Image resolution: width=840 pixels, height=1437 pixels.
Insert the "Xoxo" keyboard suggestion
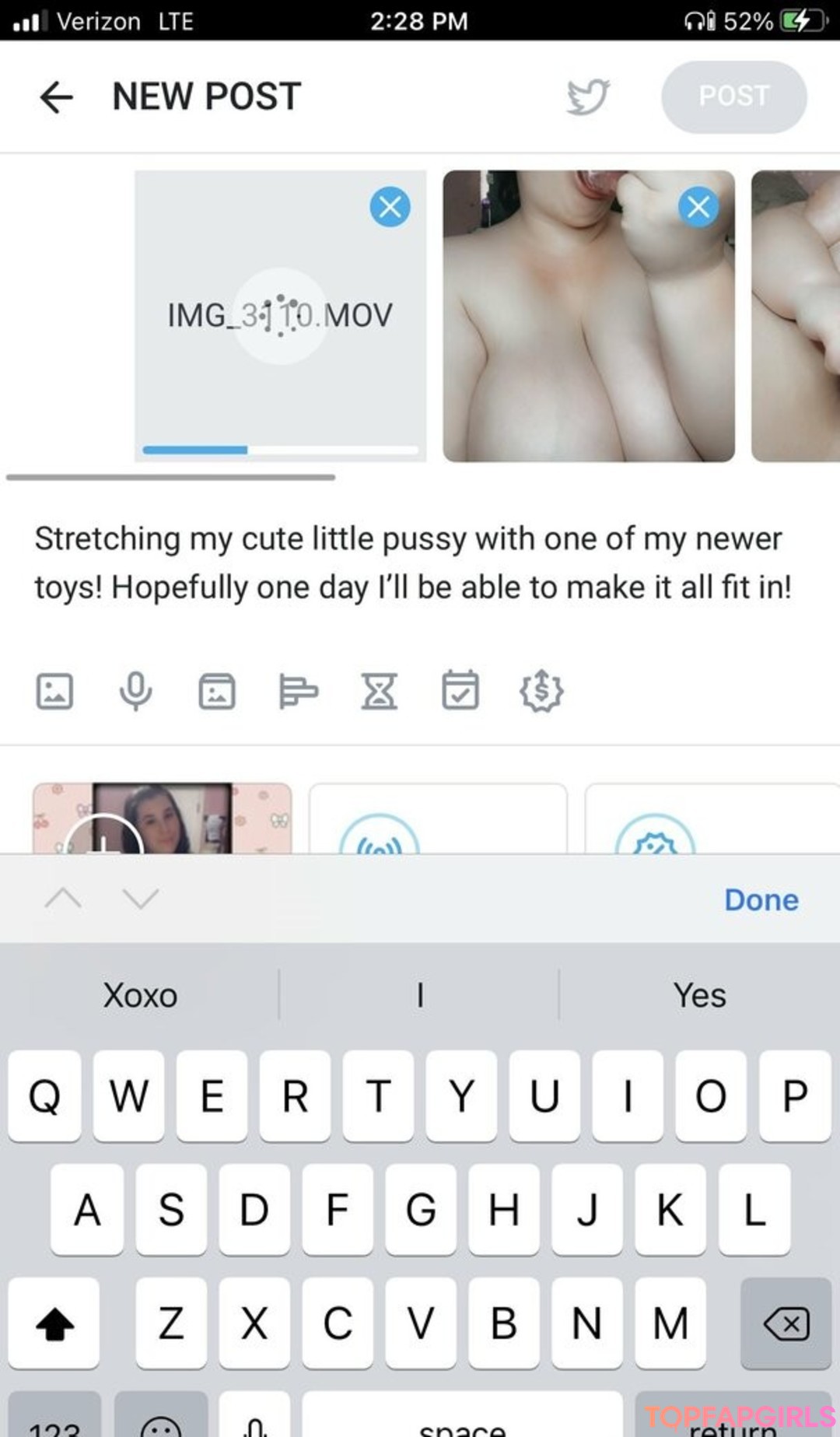click(141, 995)
